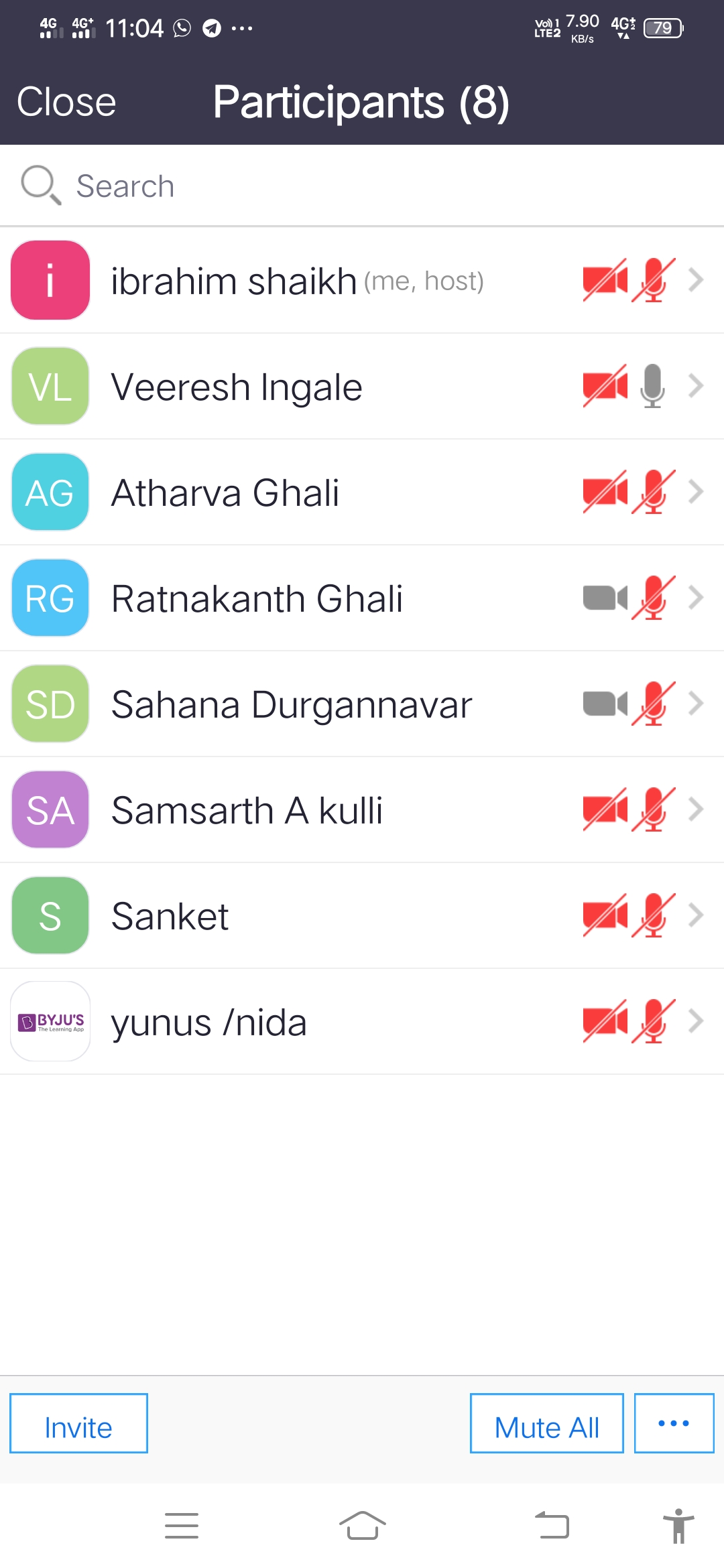Viewport: 724px width, 1568px height.
Task: Close the Participants panel
Action: [66, 102]
